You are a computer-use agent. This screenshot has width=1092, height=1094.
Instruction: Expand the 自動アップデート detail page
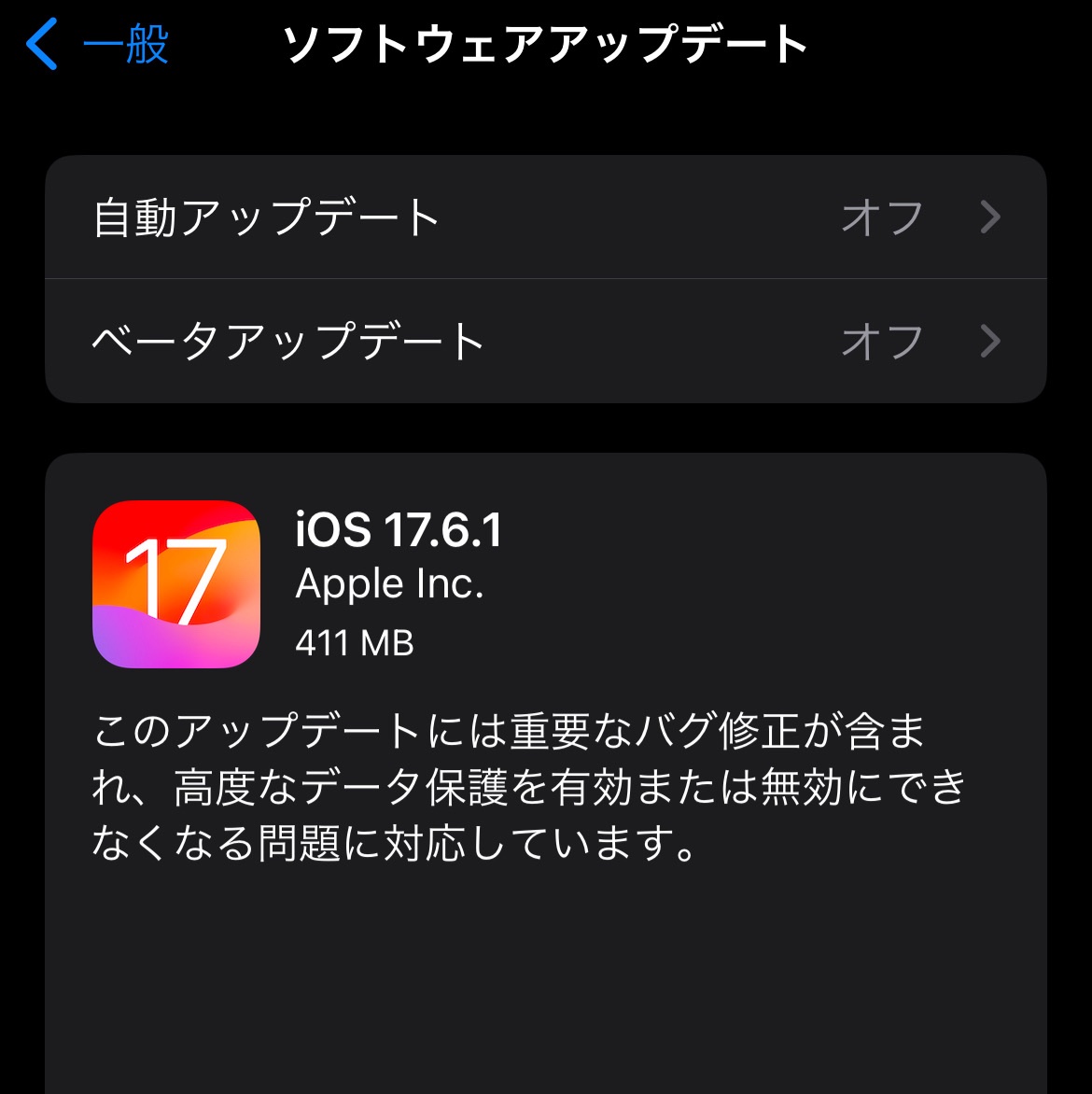tap(546, 217)
